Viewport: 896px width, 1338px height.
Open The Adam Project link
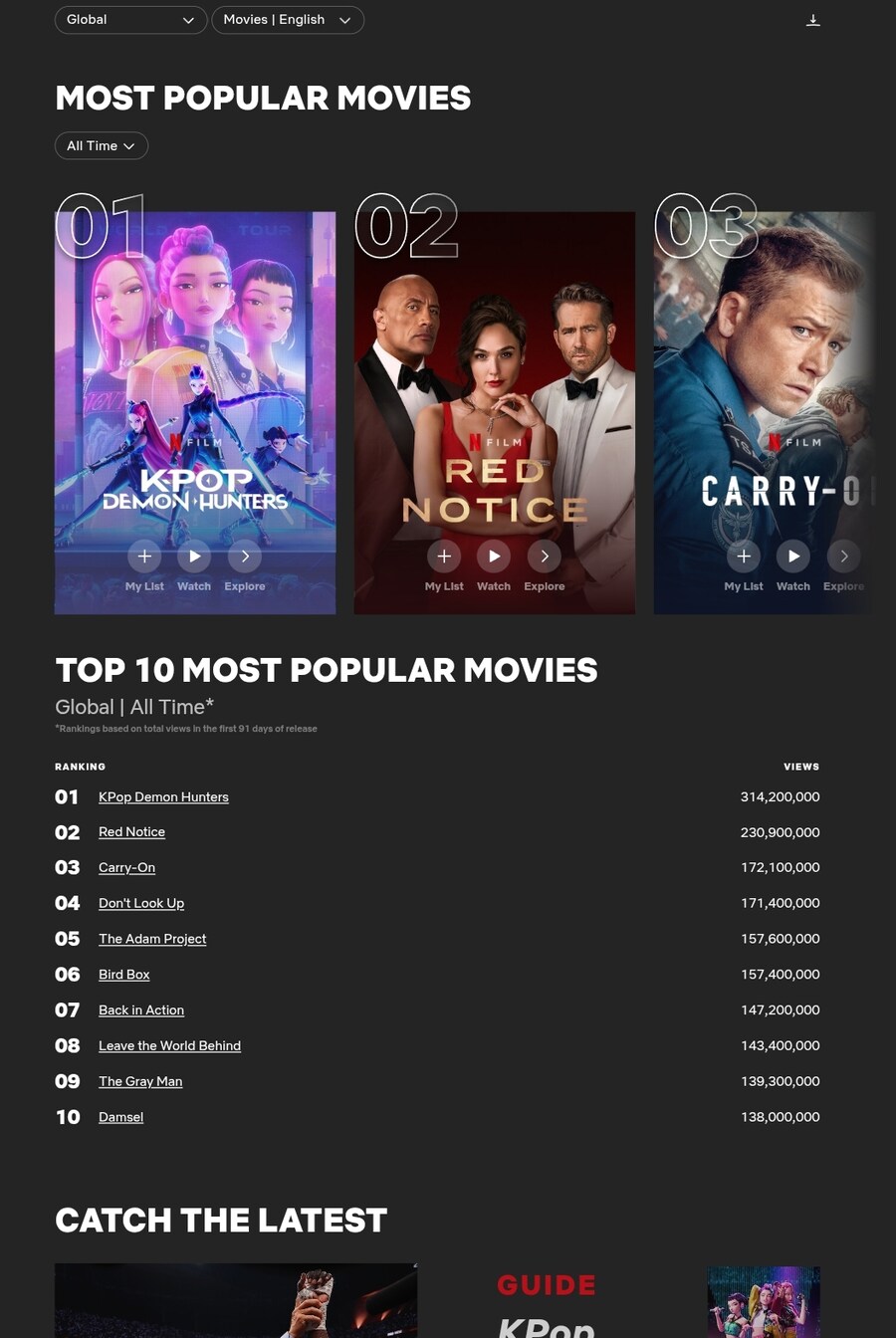[152, 939]
